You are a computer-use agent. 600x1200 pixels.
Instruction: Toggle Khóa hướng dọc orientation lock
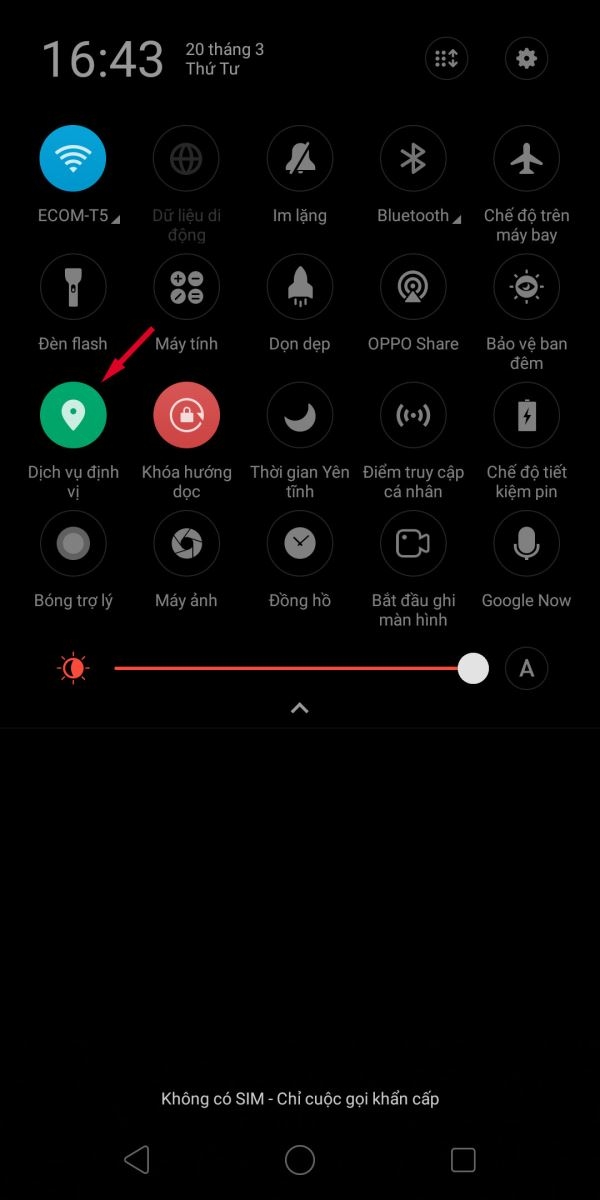pos(186,415)
